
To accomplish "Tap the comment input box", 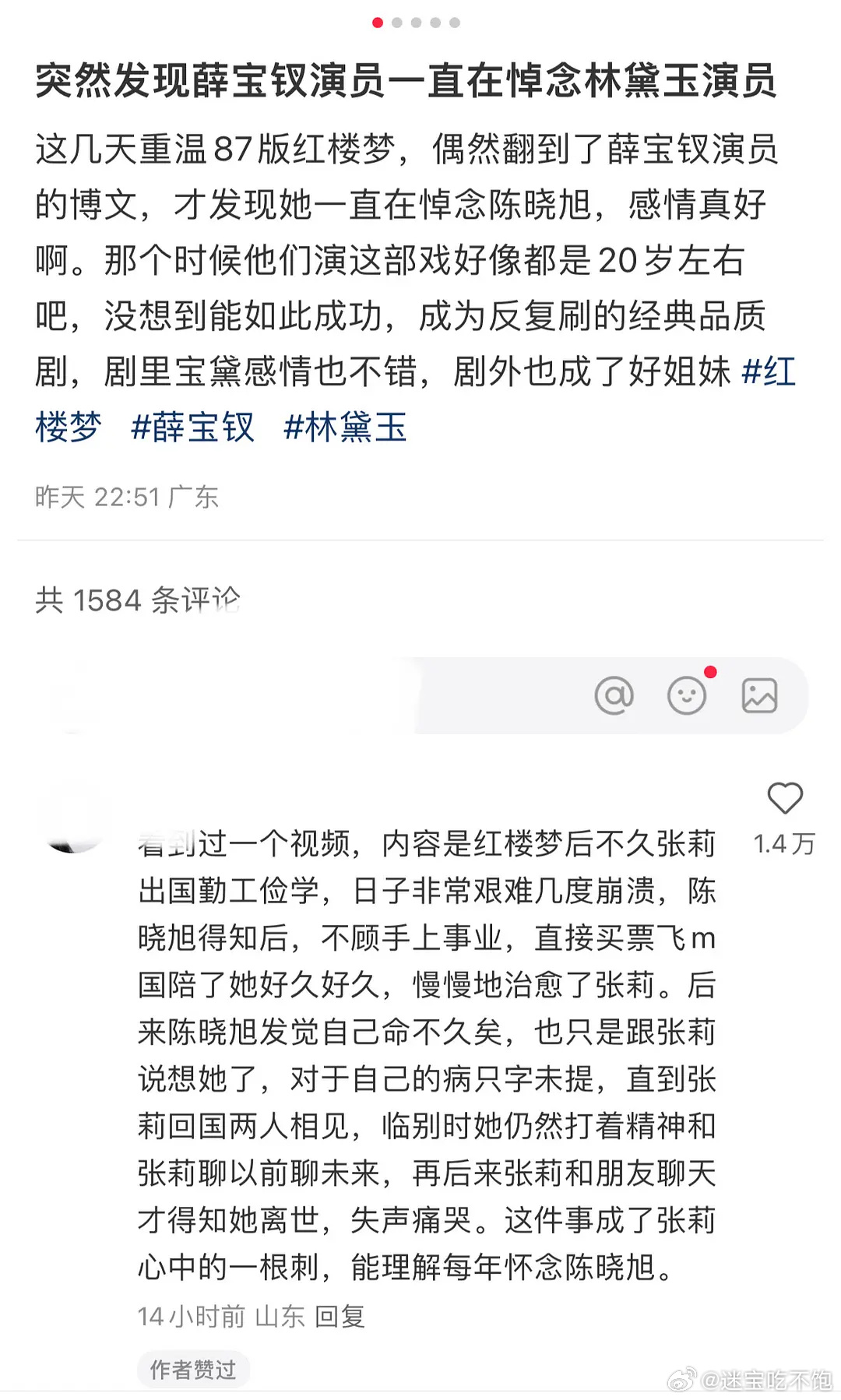I will 311,695.
